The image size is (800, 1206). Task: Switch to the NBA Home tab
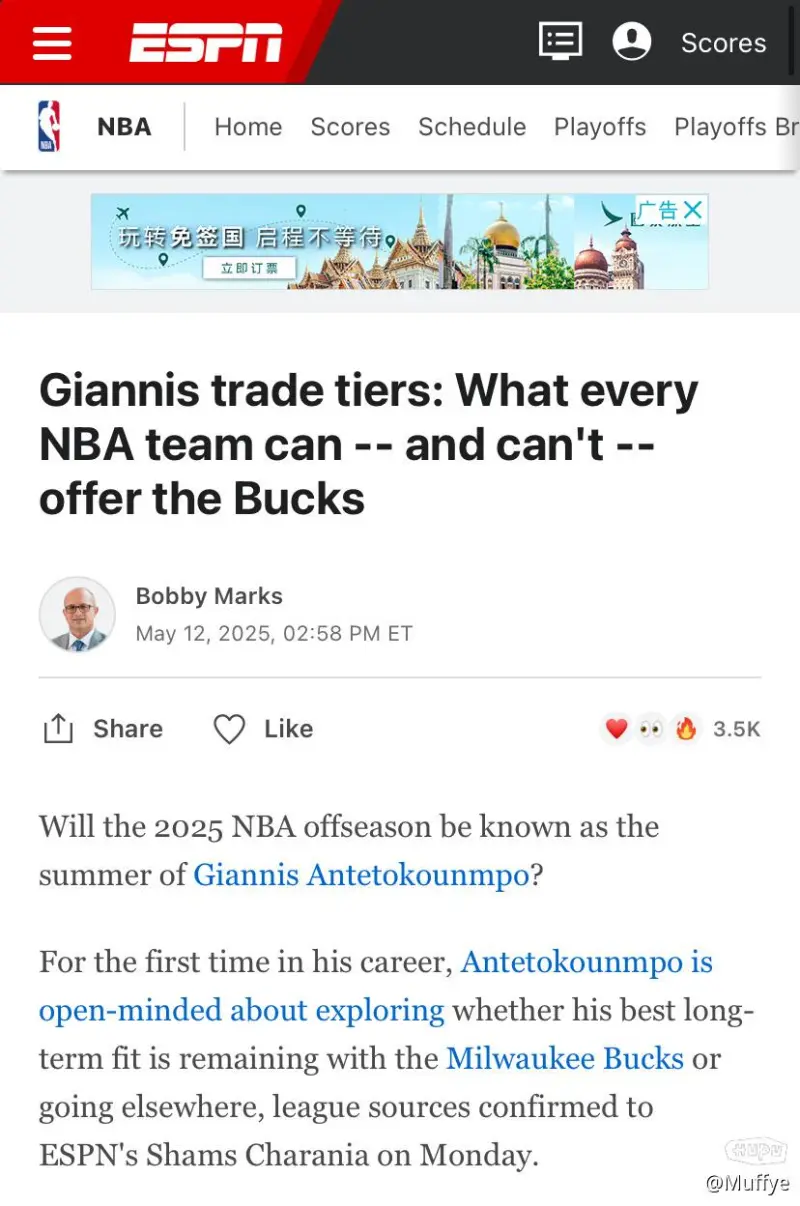coord(248,127)
